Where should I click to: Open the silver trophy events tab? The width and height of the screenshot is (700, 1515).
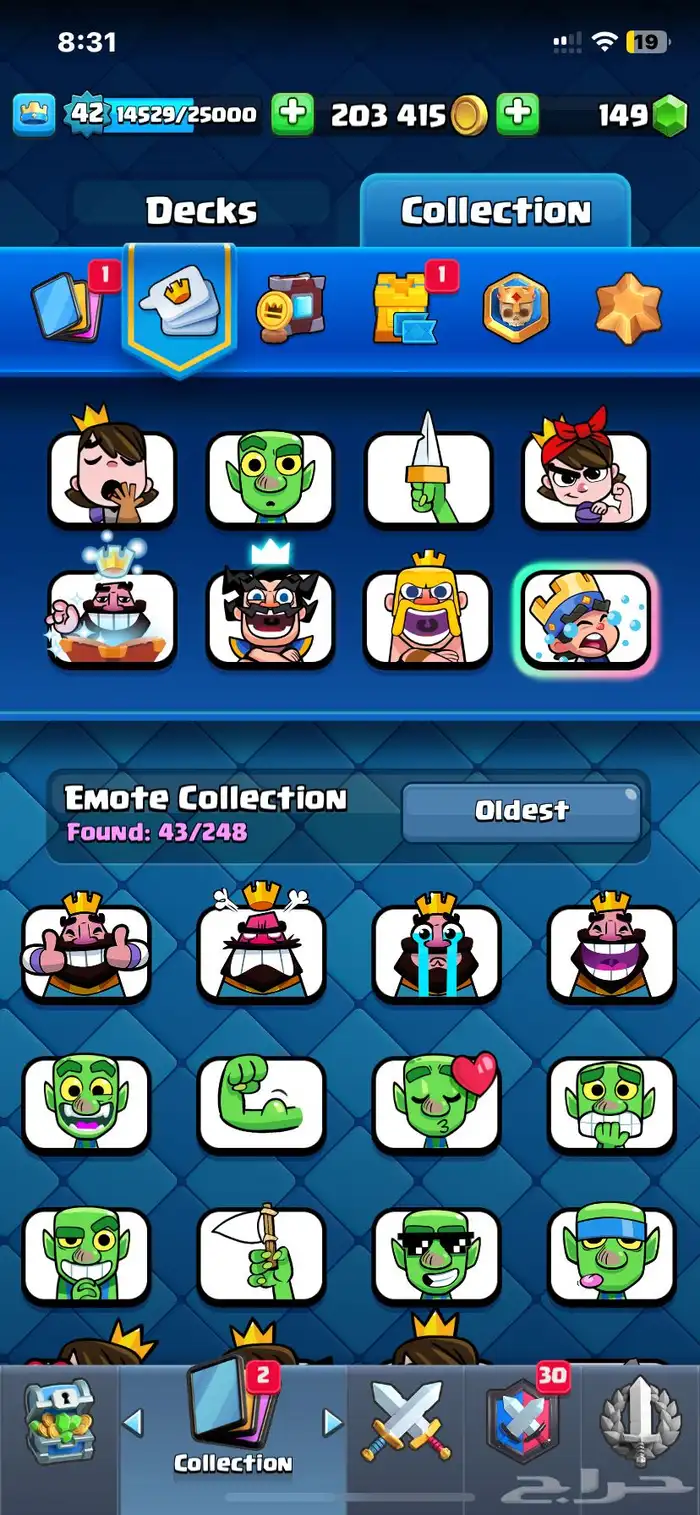pos(640,1420)
